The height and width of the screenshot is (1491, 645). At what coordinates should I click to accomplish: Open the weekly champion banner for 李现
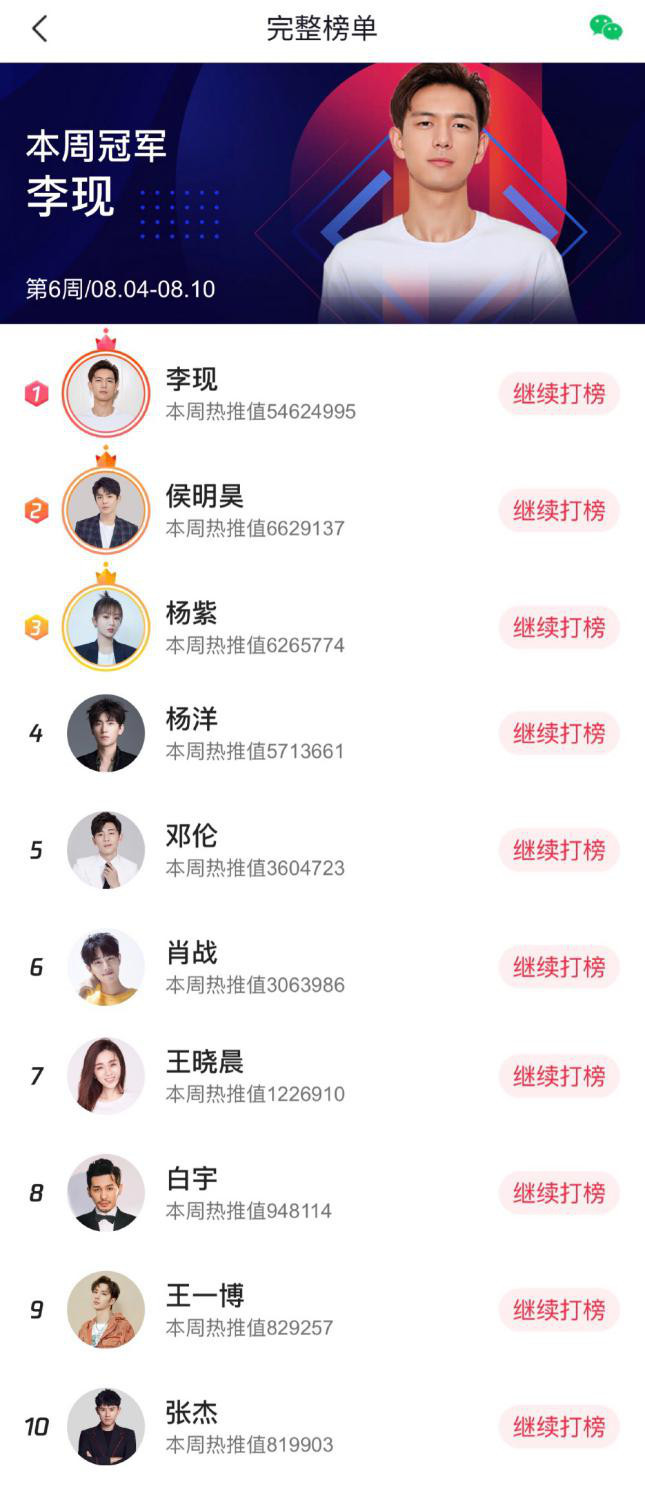click(x=322, y=193)
